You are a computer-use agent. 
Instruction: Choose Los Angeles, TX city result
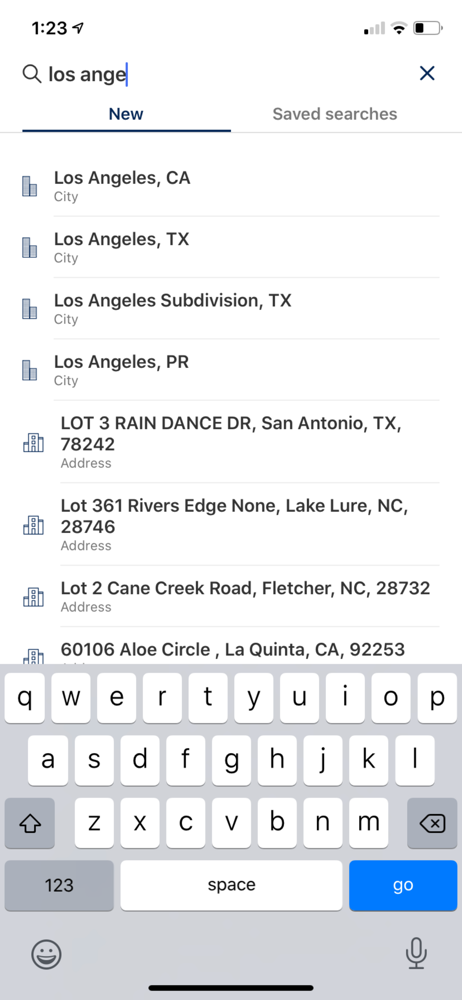pos(231,247)
